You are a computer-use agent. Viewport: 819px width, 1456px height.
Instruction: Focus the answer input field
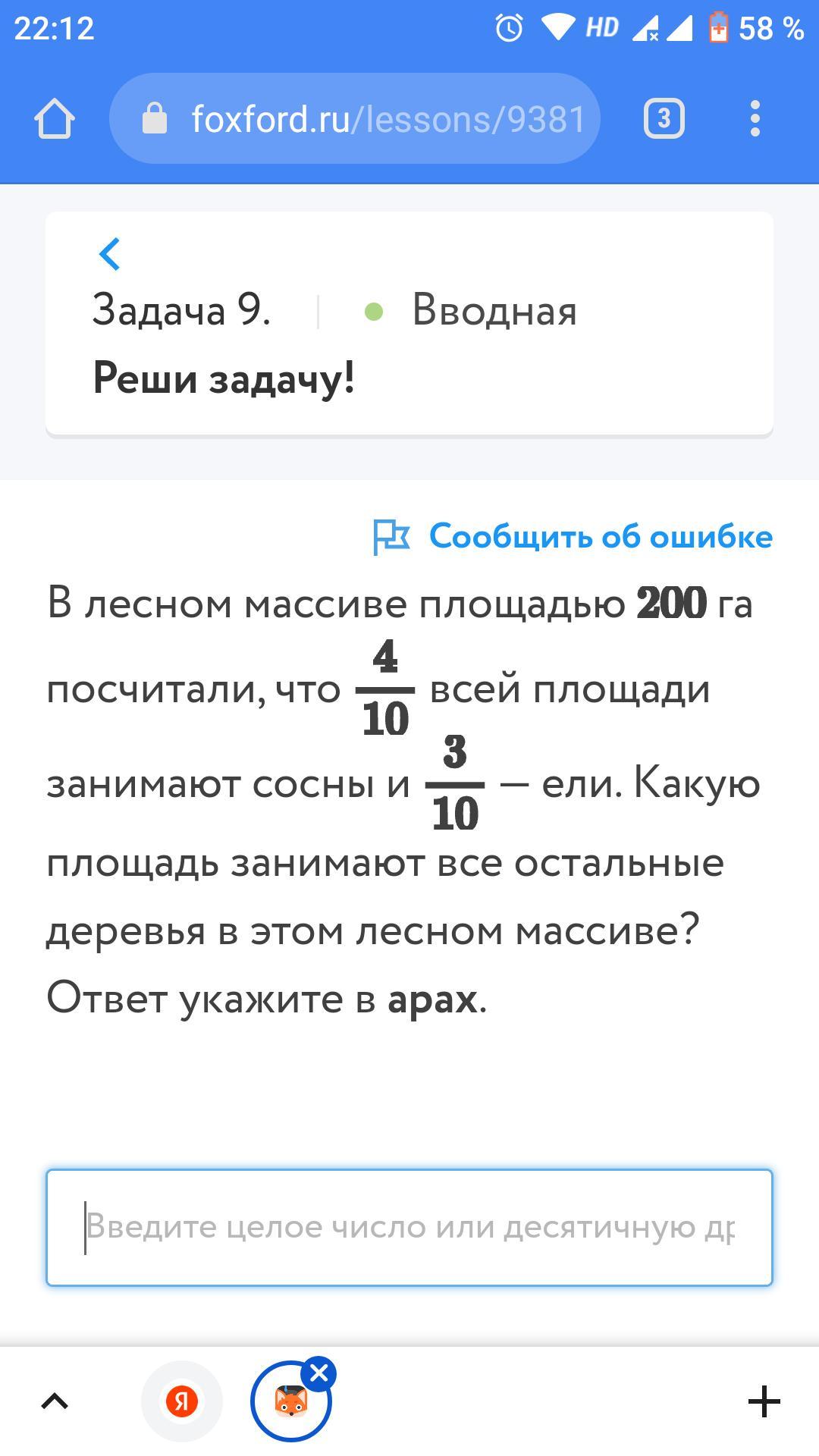[409, 1227]
